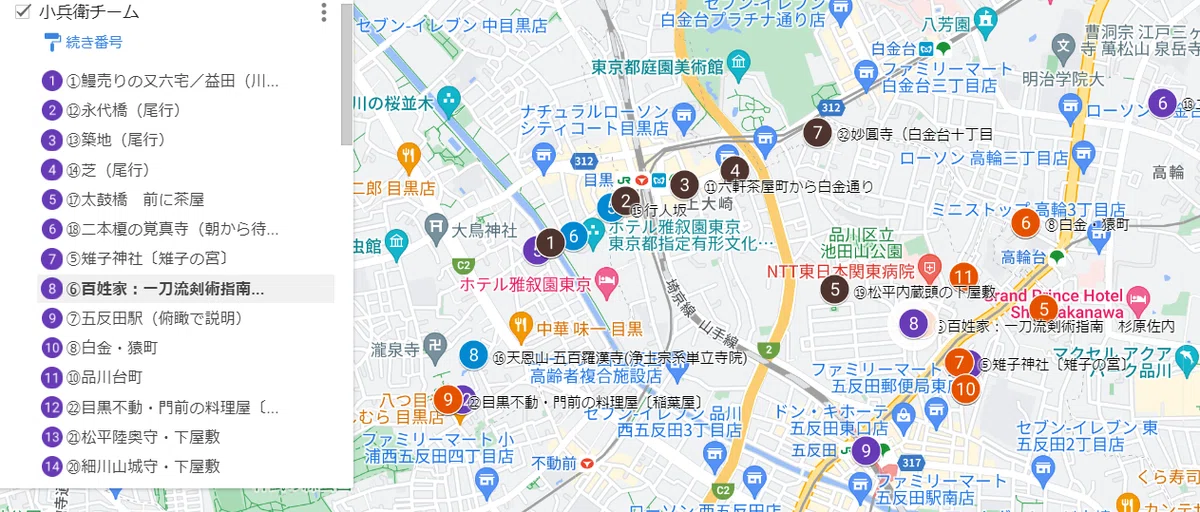Open the 続き番号 style option
The height and width of the screenshot is (512, 1200).
click(83, 42)
